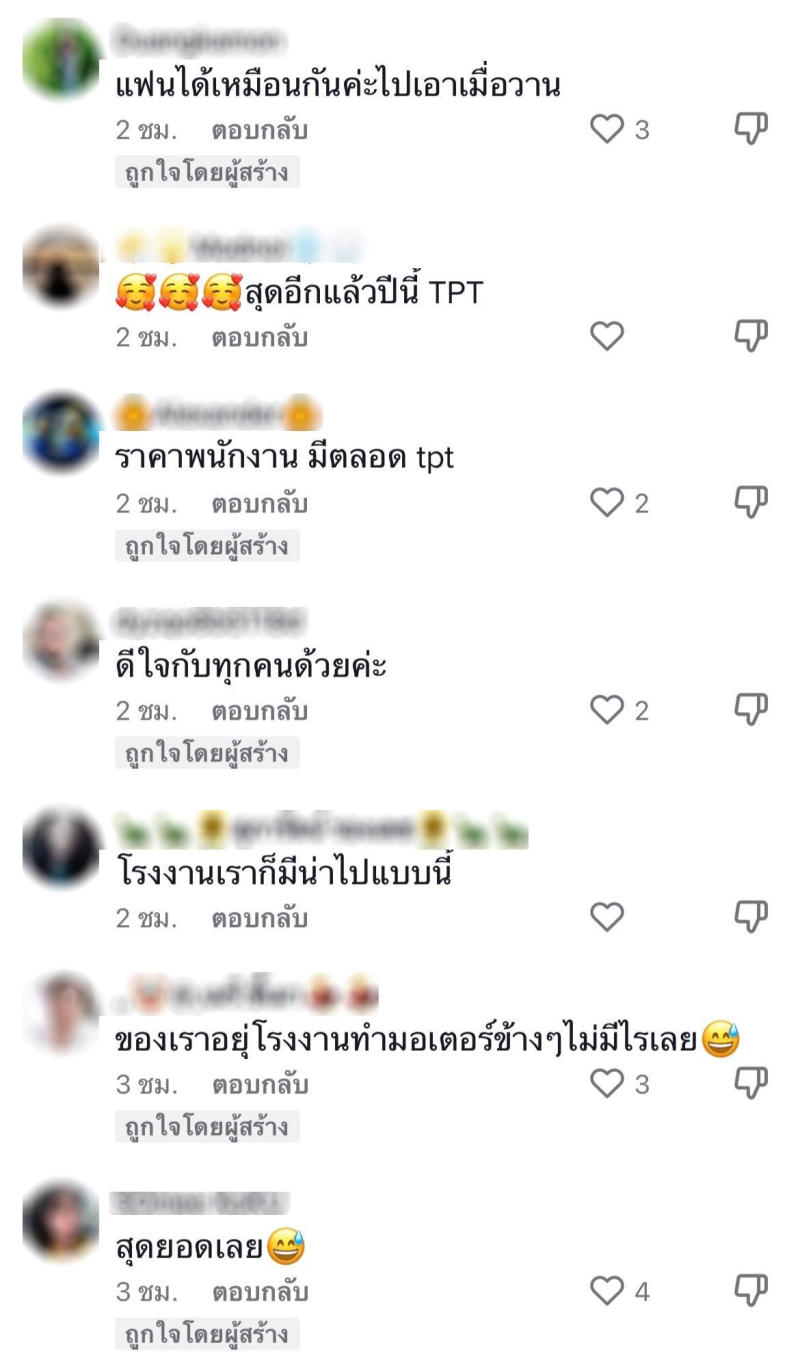Reply to comment 'แฟนได้เหมือนกันค่ะไปเอาเมื่อวาน'
Viewport: 800px width, 1358px height.
[259, 131]
